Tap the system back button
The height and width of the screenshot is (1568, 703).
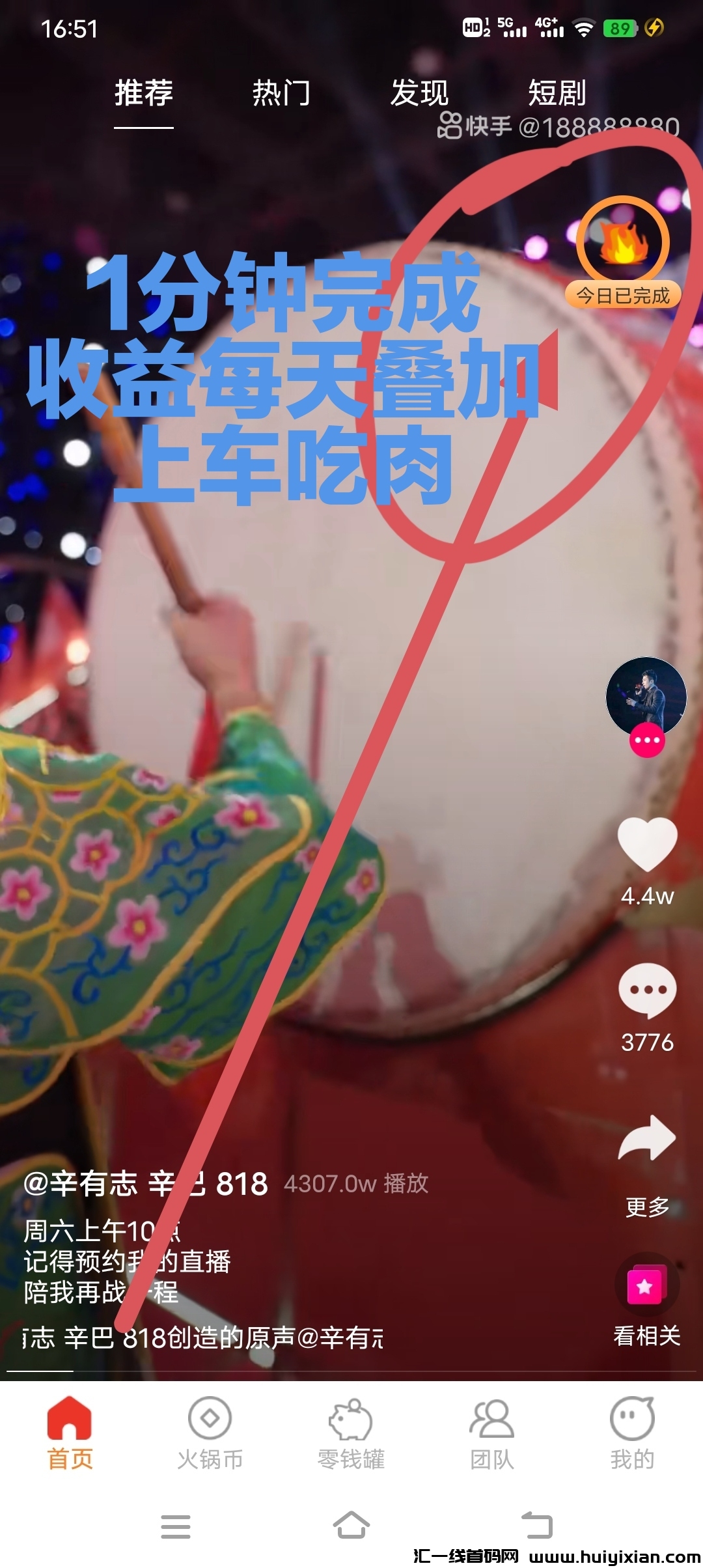537,1525
